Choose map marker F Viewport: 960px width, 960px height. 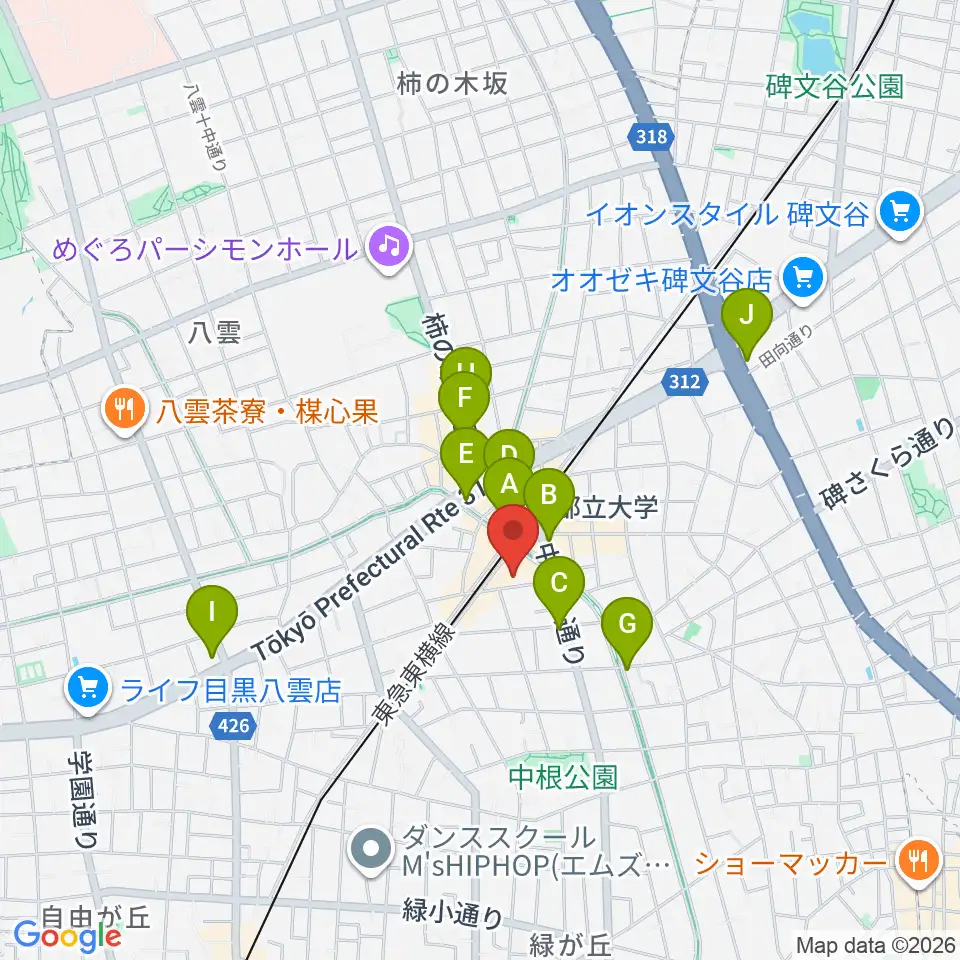click(x=464, y=398)
